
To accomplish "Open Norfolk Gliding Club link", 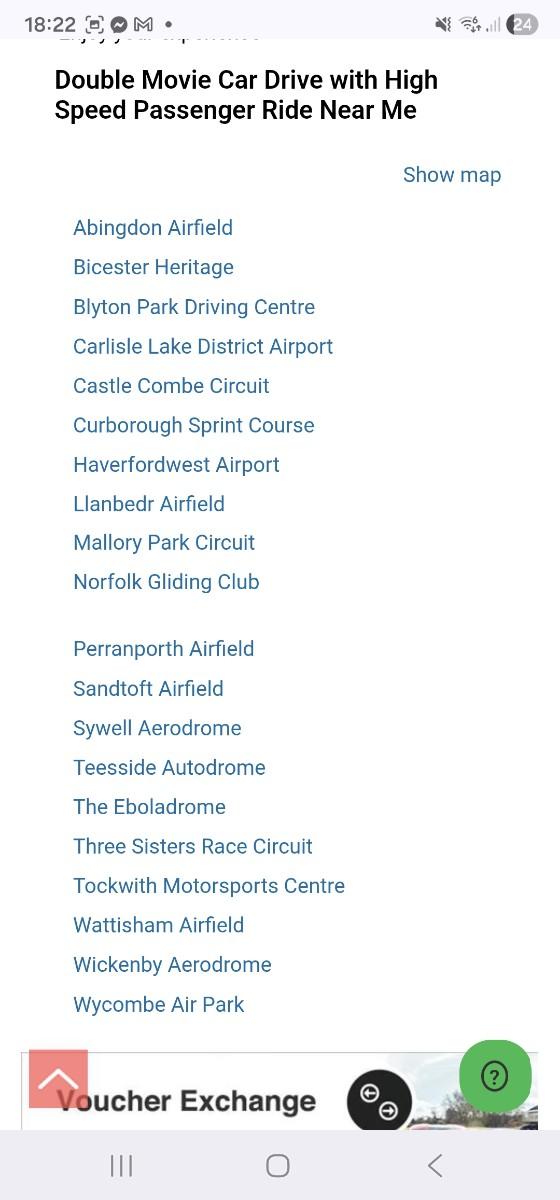I will tap(166, 582).
